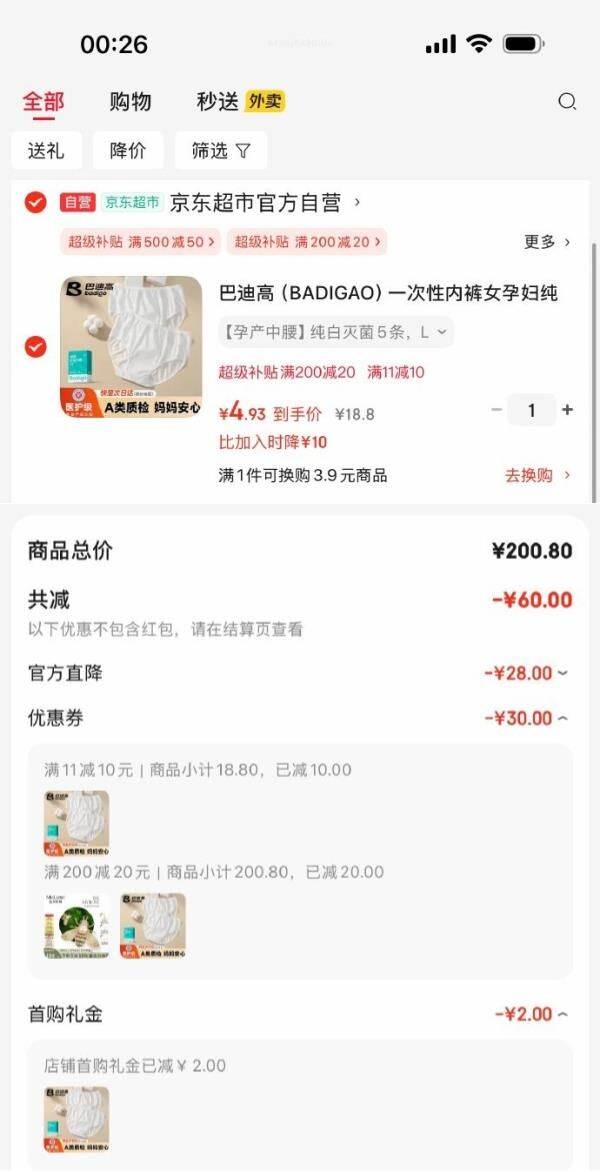
Task: Open the search icon
Action: pyautogui.click(x=567, y=101)
